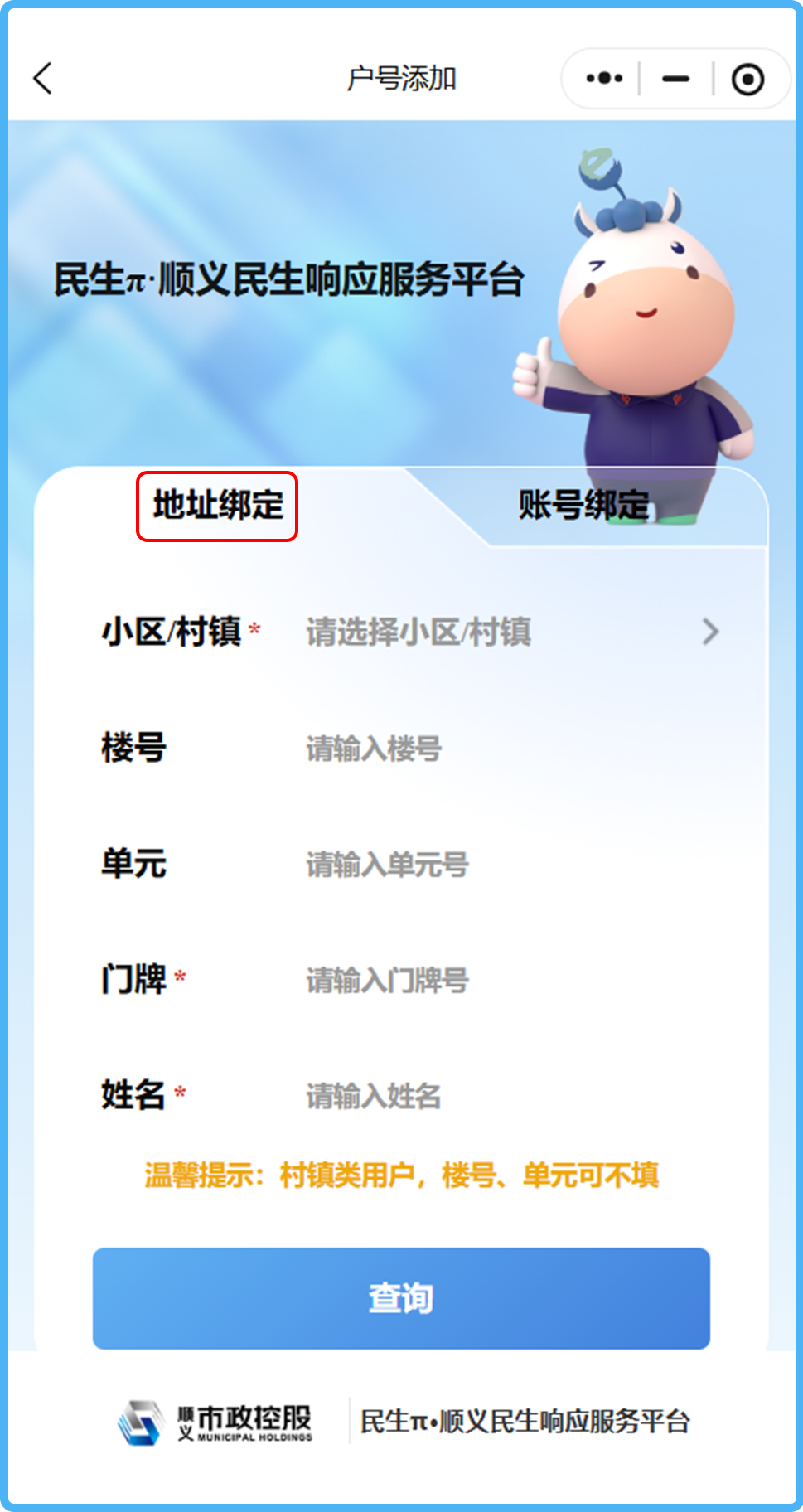The image size is (803, 1512).
Task: Enter the 门牌 number field
Action: click(x=497, y=981)
